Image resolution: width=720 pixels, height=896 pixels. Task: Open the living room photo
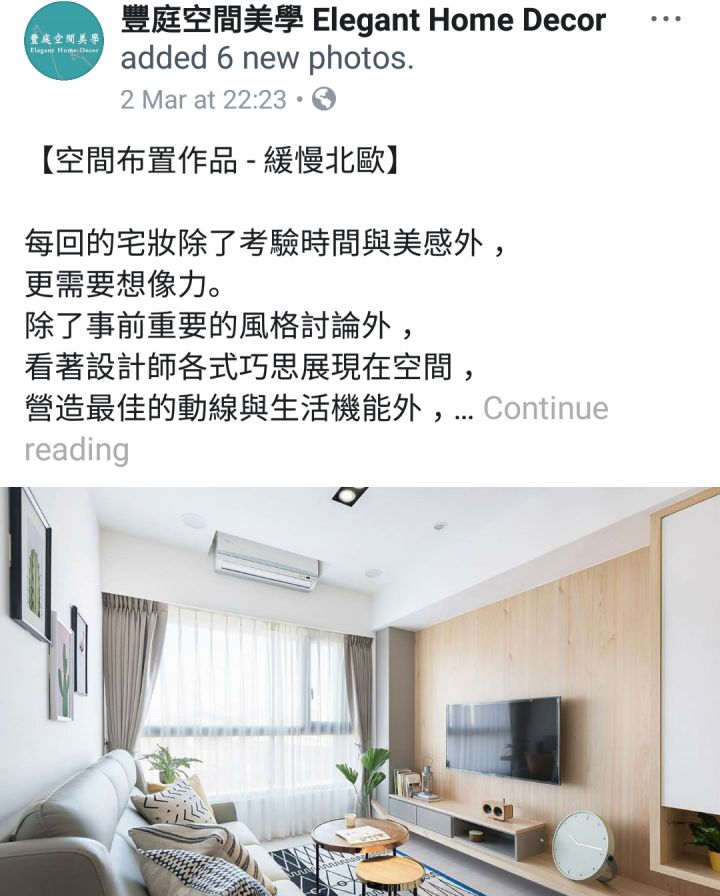point(360,691)
